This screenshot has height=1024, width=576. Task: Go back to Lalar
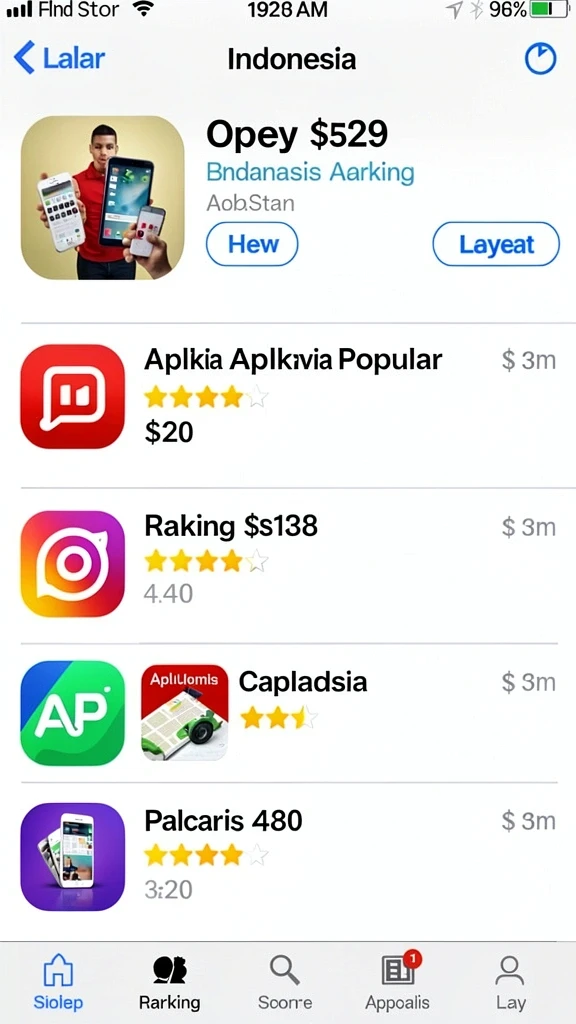pyautogui.click(x=59, y=59)
